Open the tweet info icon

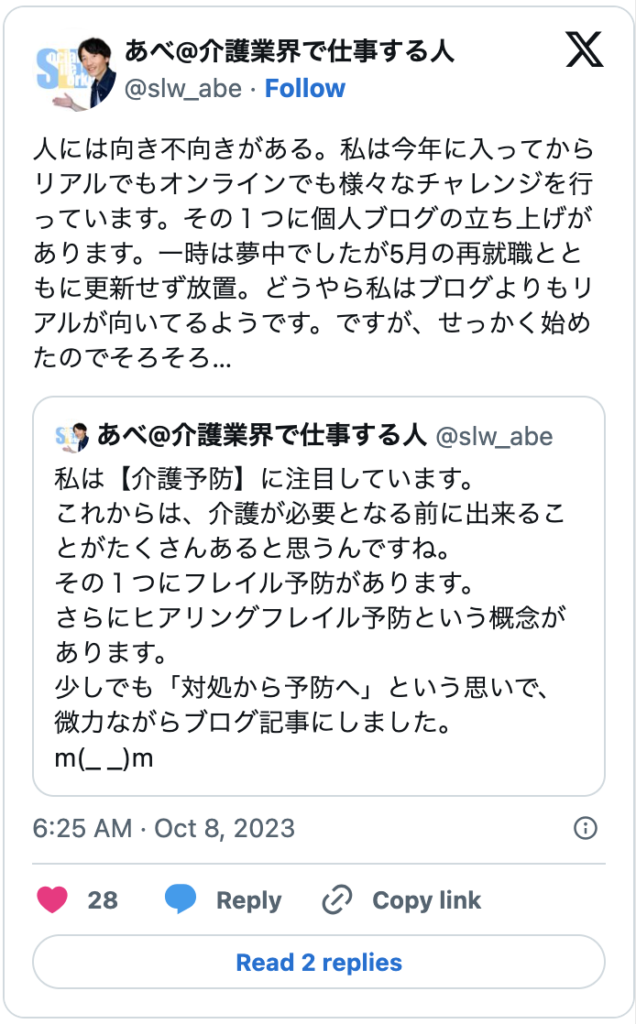click(585, 828)
